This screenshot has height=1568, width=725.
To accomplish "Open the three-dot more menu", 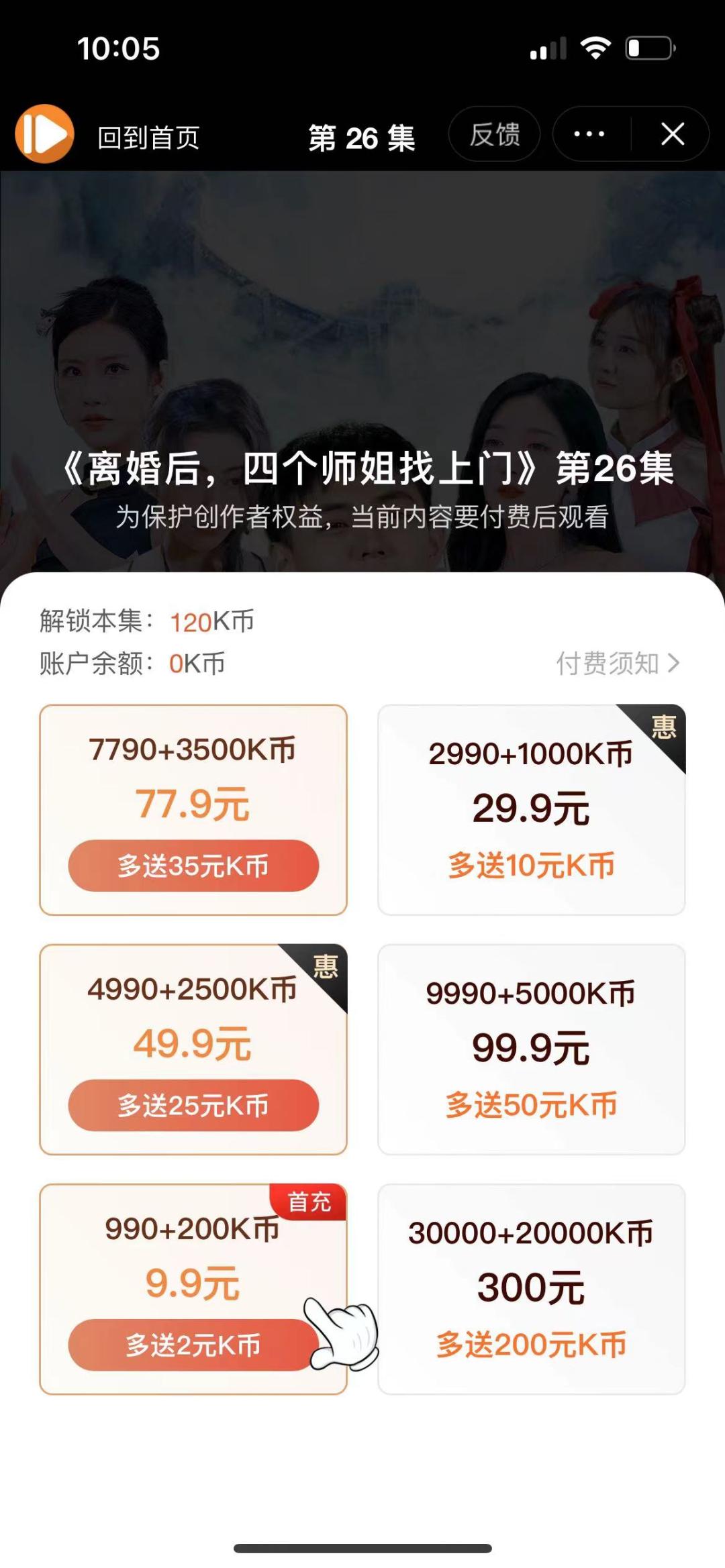I will (x=589, y=135).
